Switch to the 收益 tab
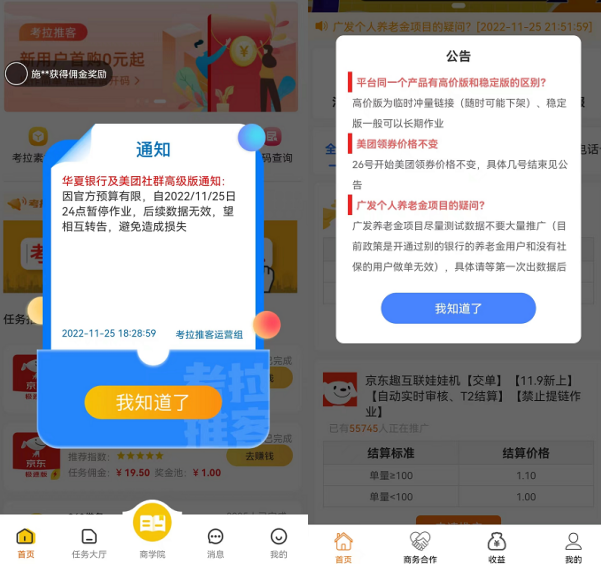Screen dimensions: 601x564 click(x=497, y=547)
